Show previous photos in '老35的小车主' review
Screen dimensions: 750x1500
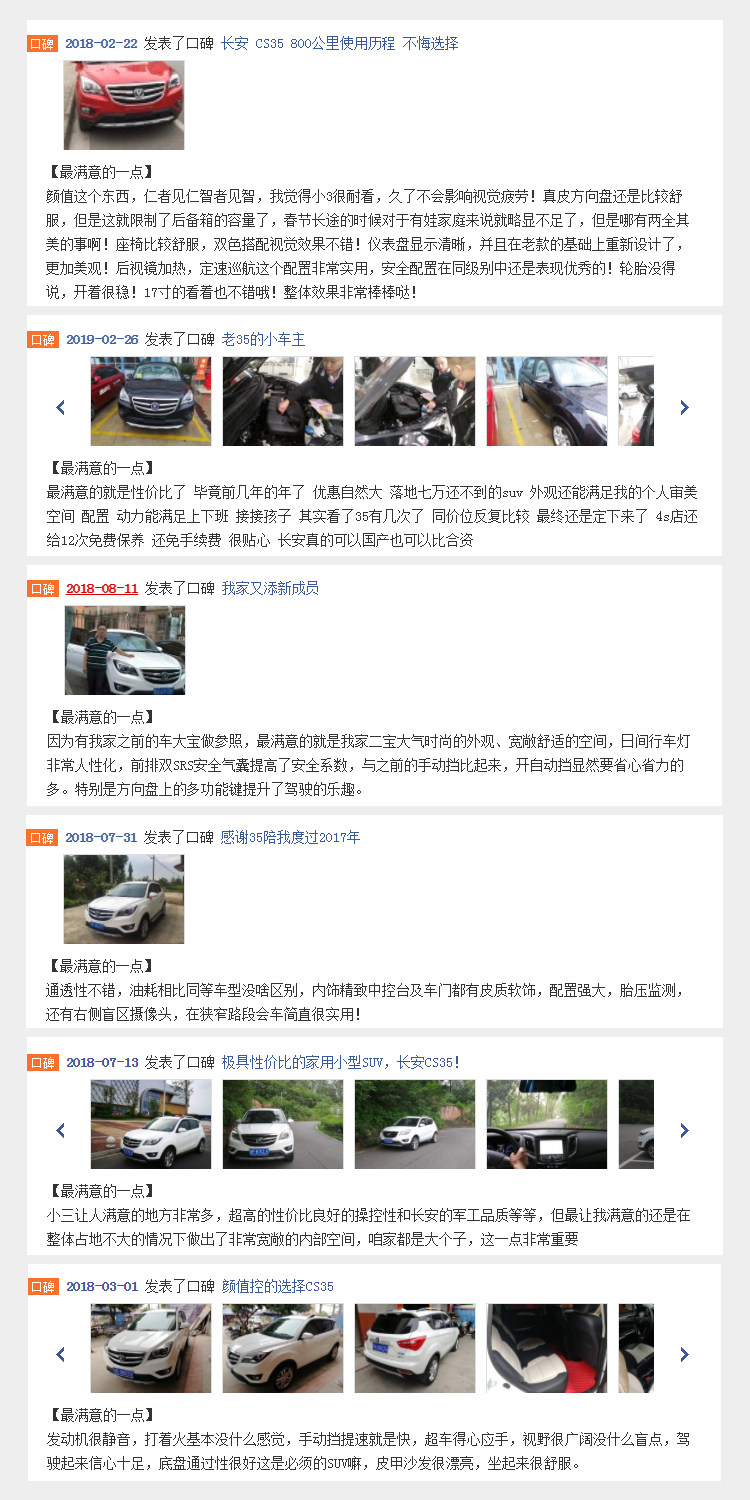[60, 407]
